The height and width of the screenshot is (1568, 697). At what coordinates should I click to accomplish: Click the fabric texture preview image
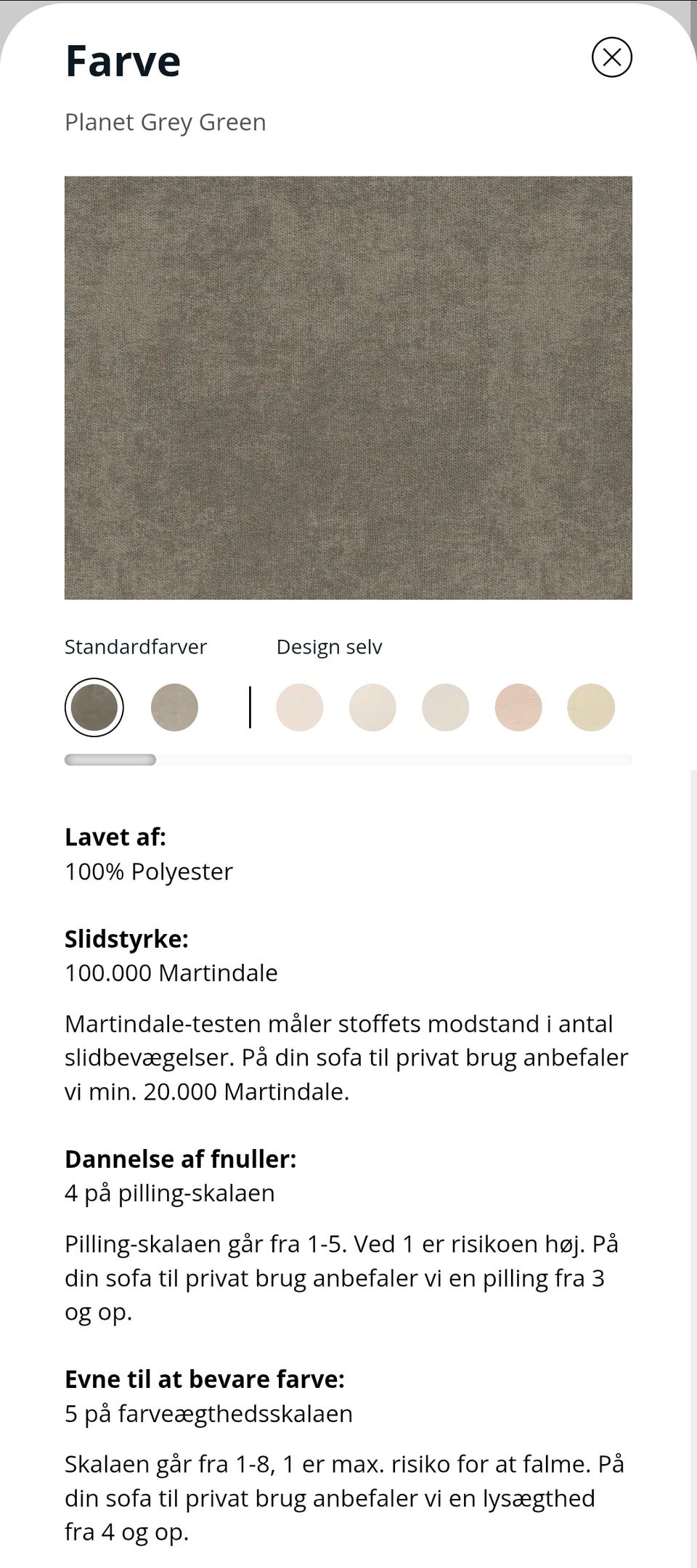[x=348, y=385]
